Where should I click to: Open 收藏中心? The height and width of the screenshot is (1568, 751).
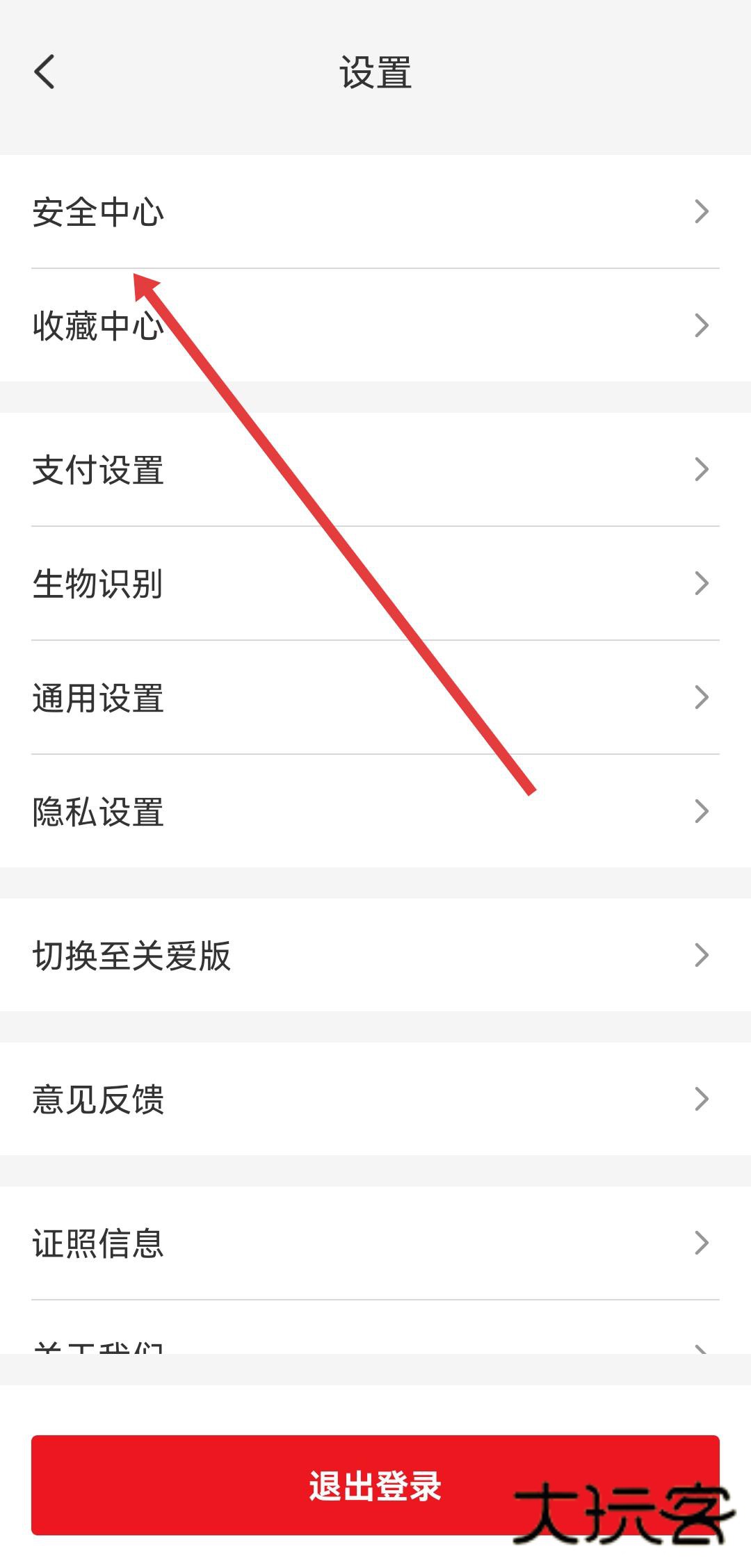(x=375, y=325)
